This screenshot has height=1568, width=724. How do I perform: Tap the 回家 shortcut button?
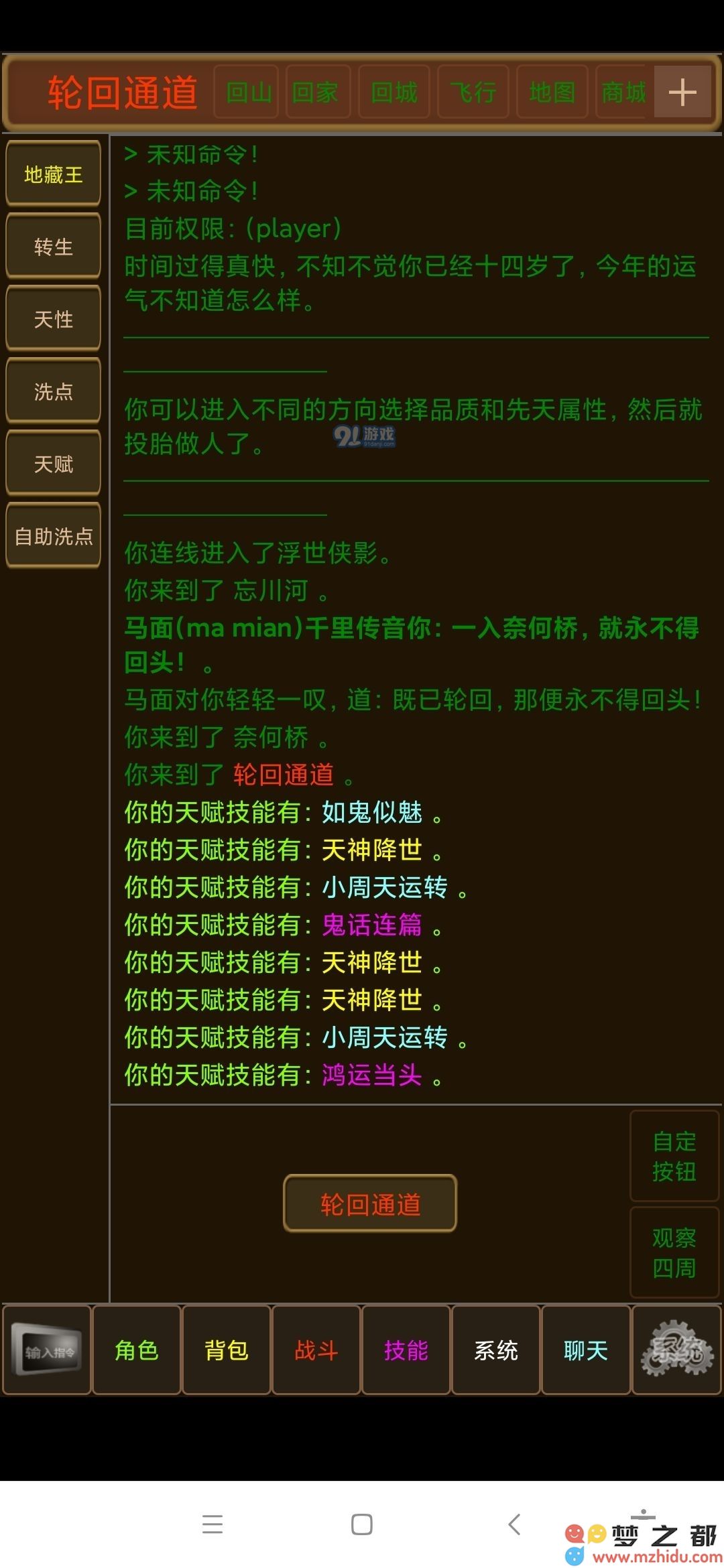pos(318,92)
